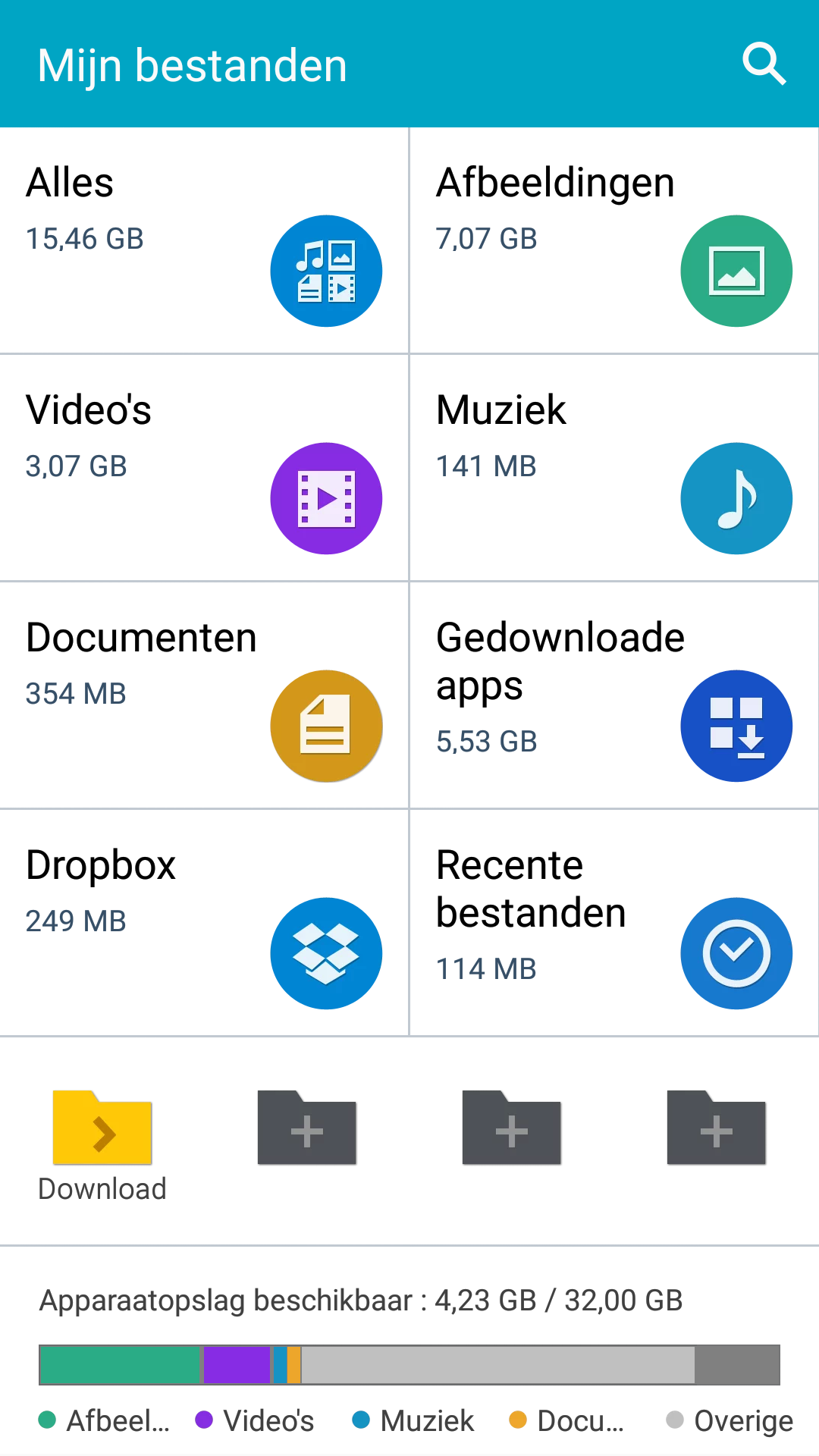Image resolution: width=819 pixels, height=1456 pixels.
Task: Open Gedownloade apps via app-download icon
Action: tap(736, 726)
